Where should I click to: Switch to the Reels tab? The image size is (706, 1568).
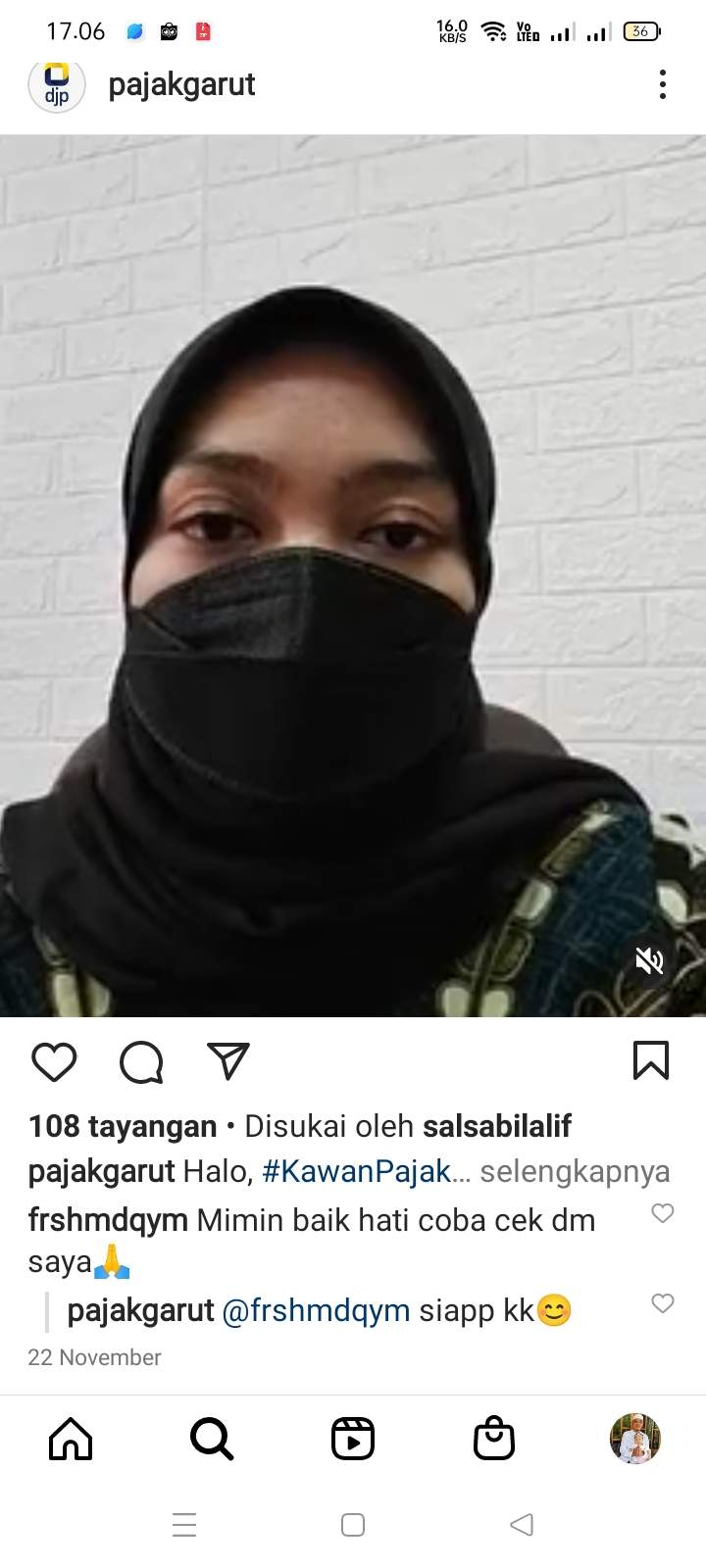(353, 1440)
